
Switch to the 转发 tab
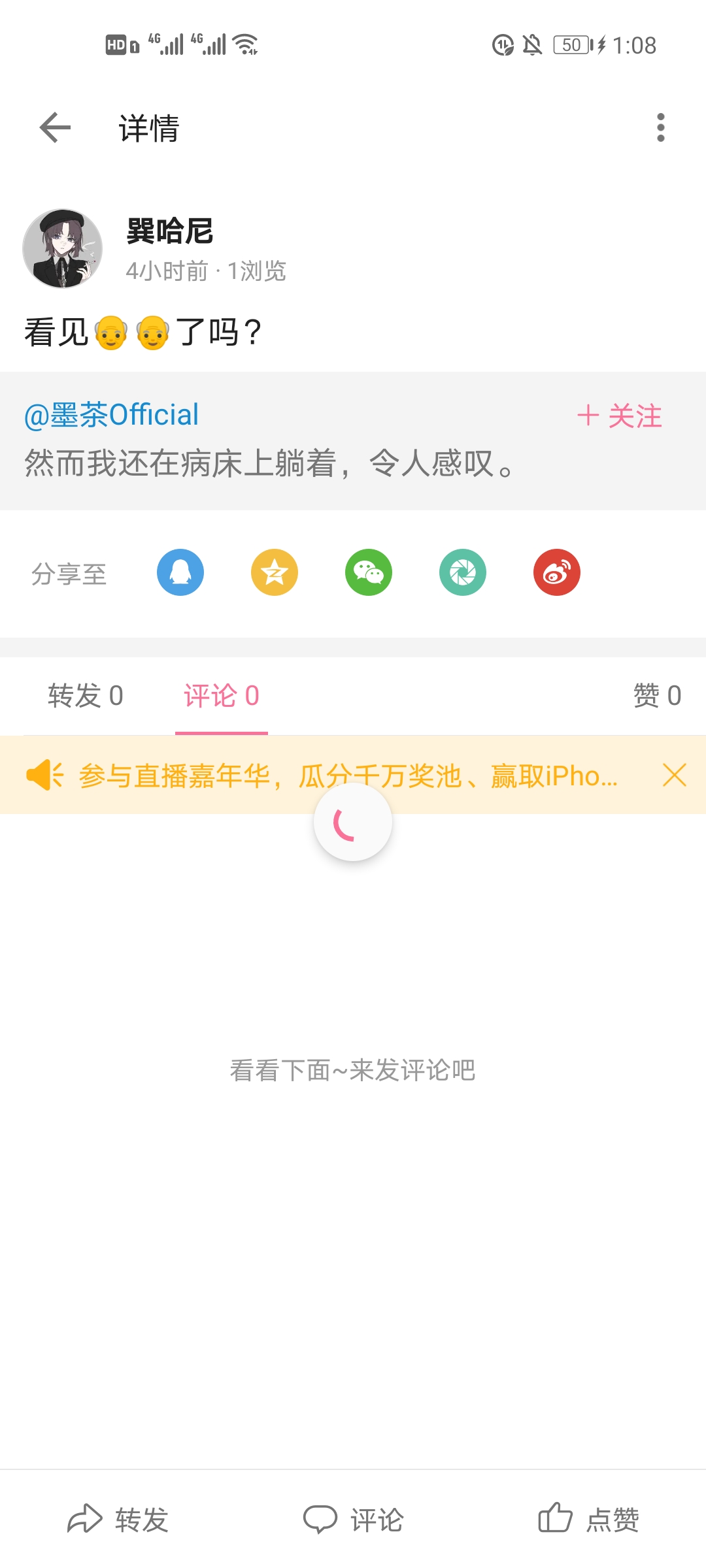click(x=86, y=696)
